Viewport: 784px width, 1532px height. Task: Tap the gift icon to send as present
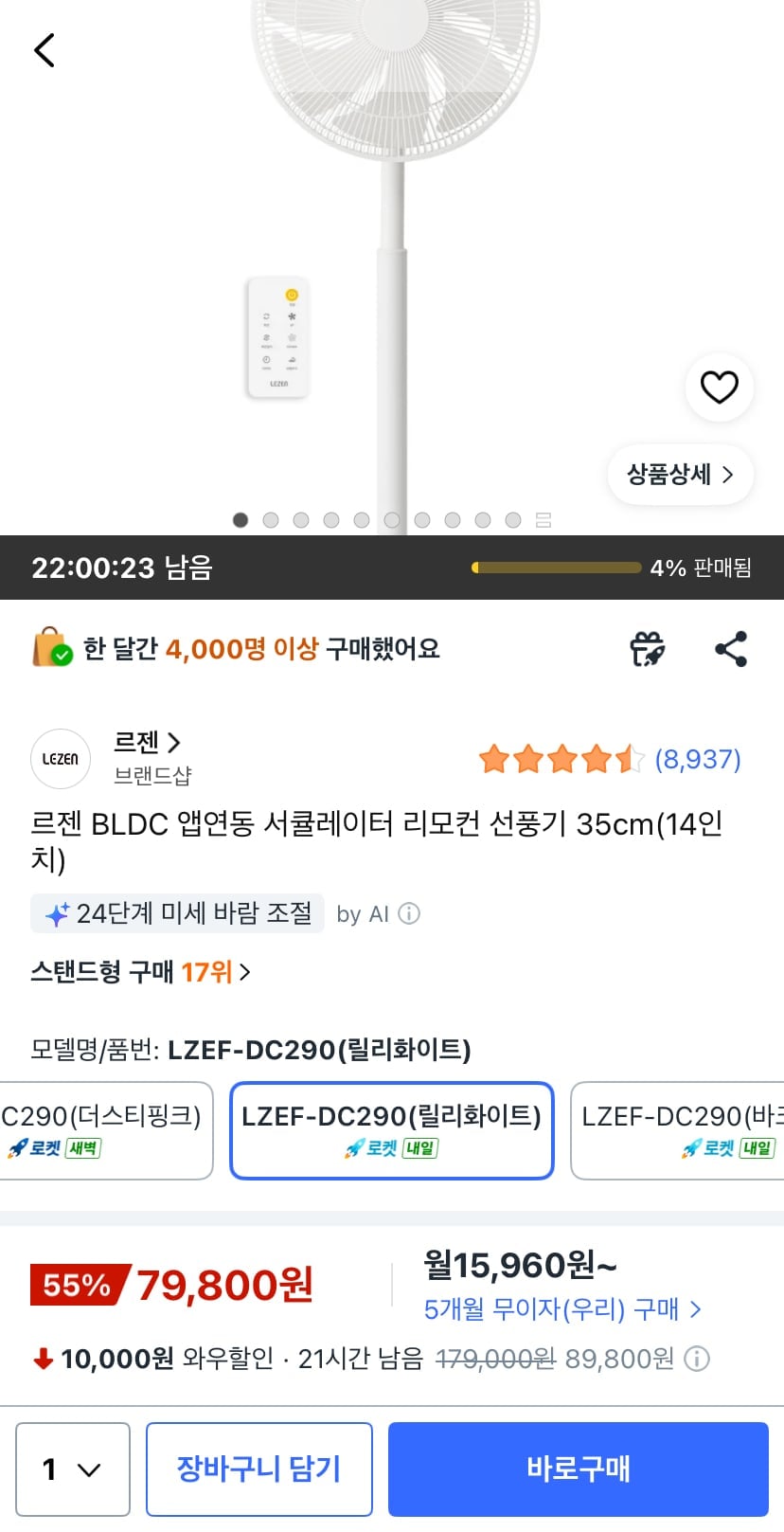pos(648,649)
